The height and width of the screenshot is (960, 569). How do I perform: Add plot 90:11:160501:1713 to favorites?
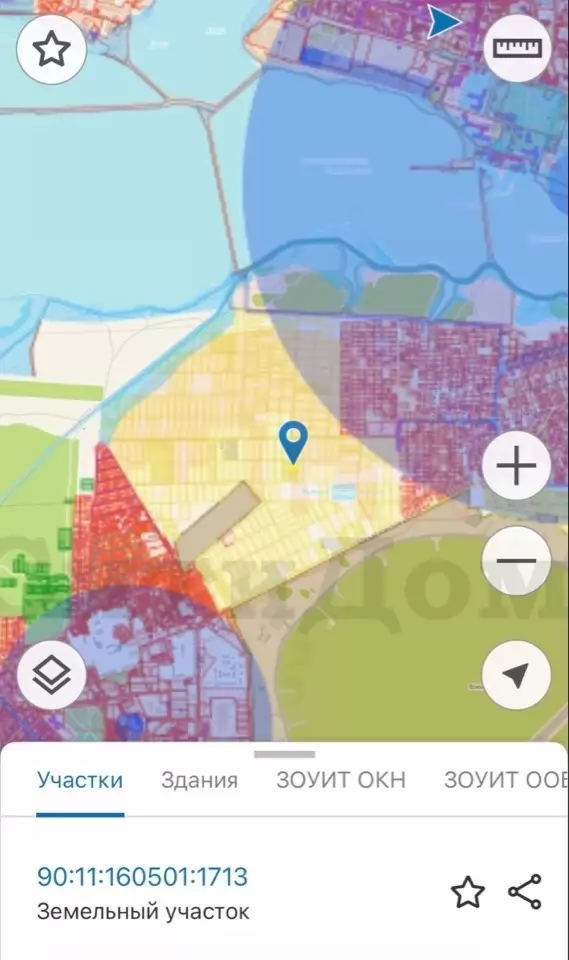468,892
